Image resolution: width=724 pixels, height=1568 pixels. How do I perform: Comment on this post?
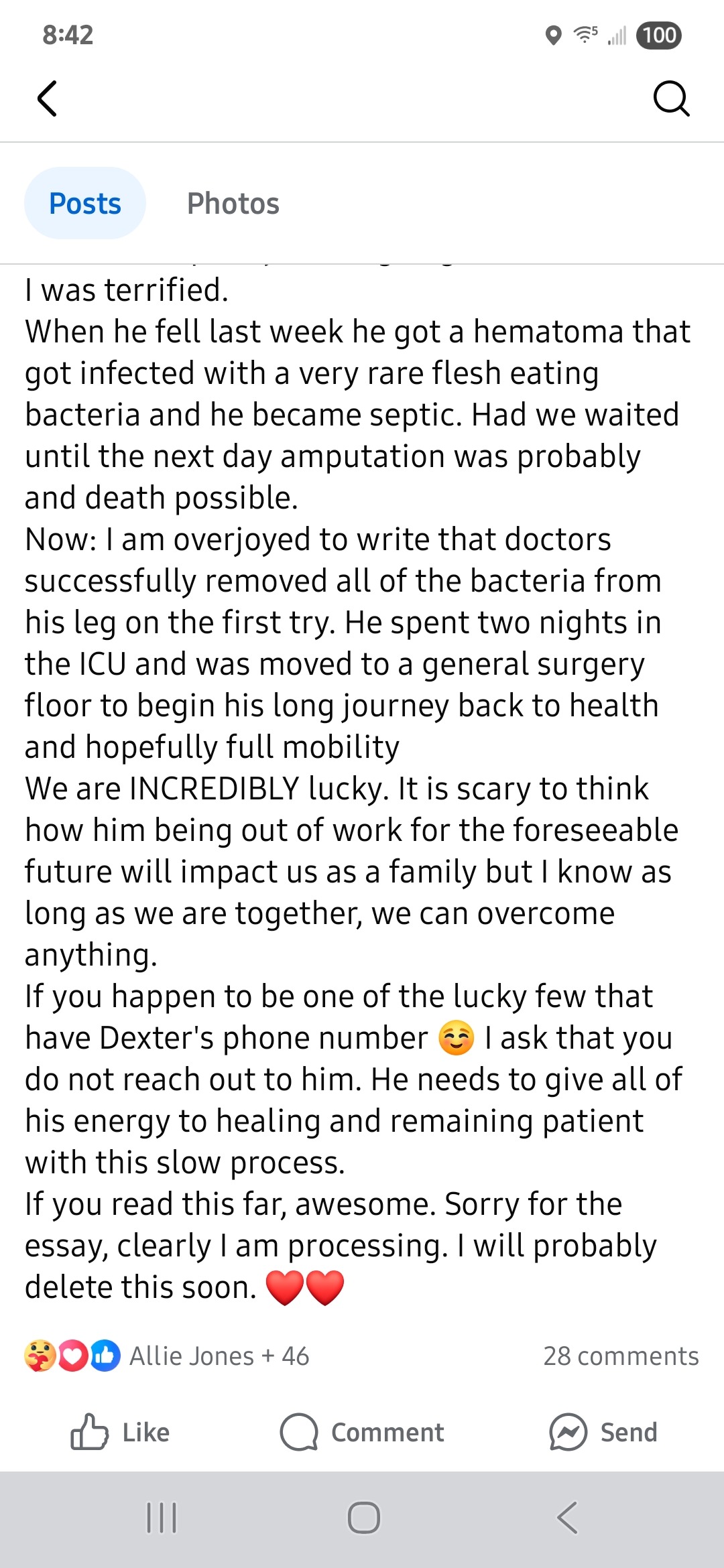pos(362,1432)
